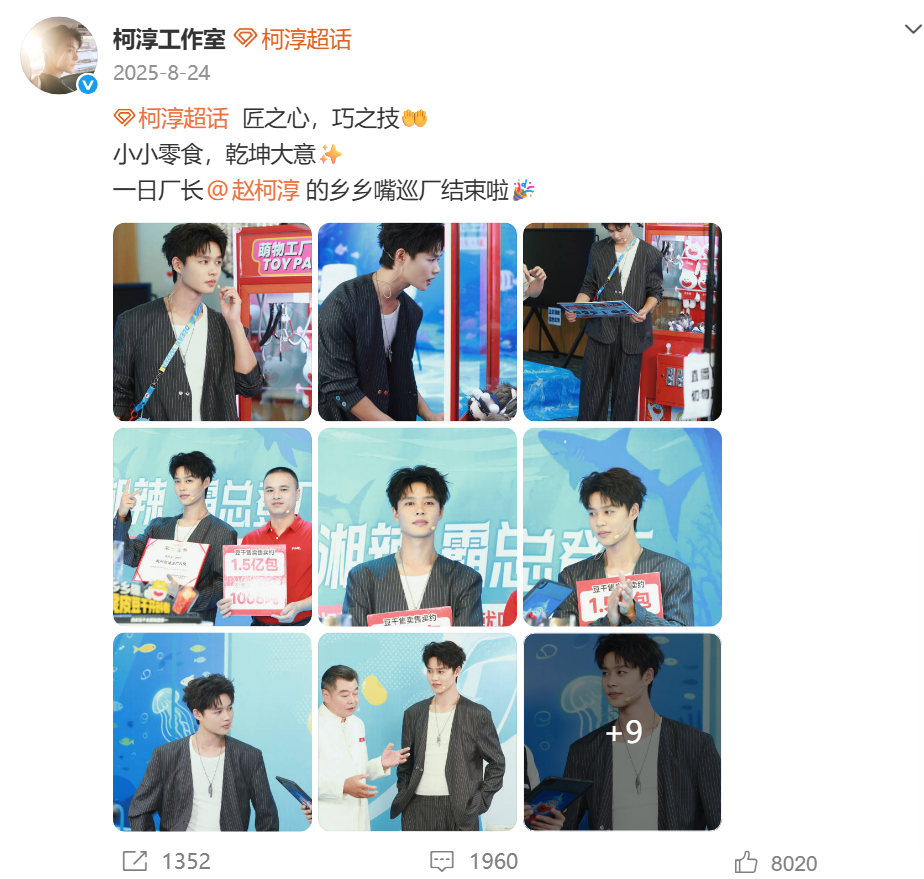The image size is (924, 879).
Task: View photo with shark backdrop clapping
Action: [x=622, y=527]
